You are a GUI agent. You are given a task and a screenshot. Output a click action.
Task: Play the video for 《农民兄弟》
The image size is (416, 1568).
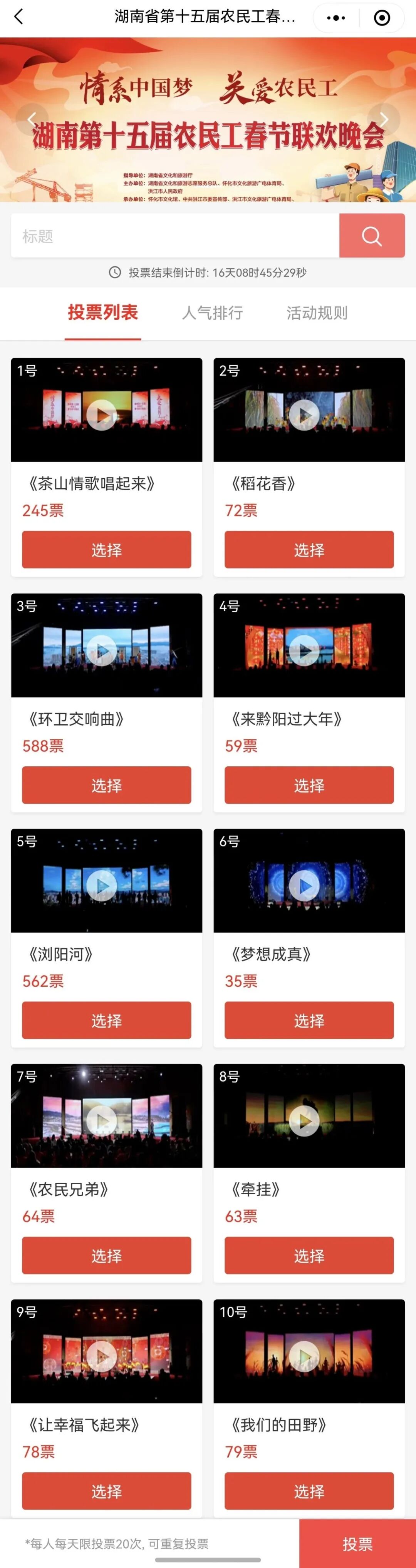pos(102,1121)
